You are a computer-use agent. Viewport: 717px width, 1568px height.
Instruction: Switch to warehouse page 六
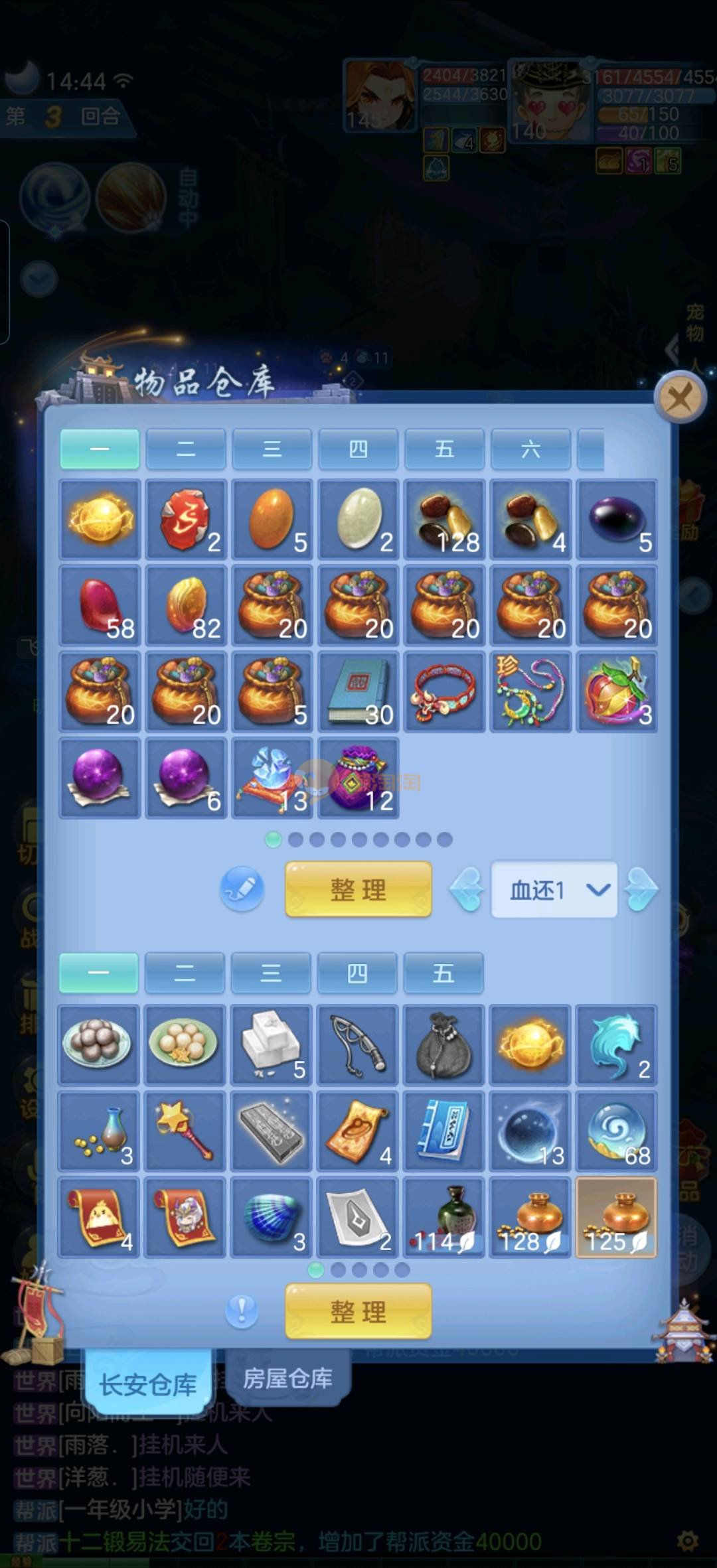pyautogui.click(x=530, y=449)
